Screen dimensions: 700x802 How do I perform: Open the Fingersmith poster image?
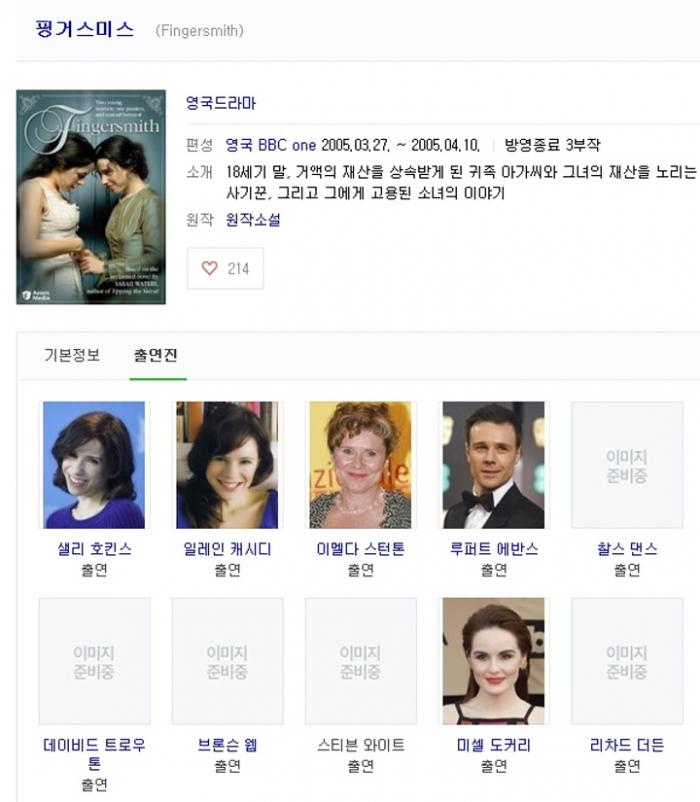point(90,197)
